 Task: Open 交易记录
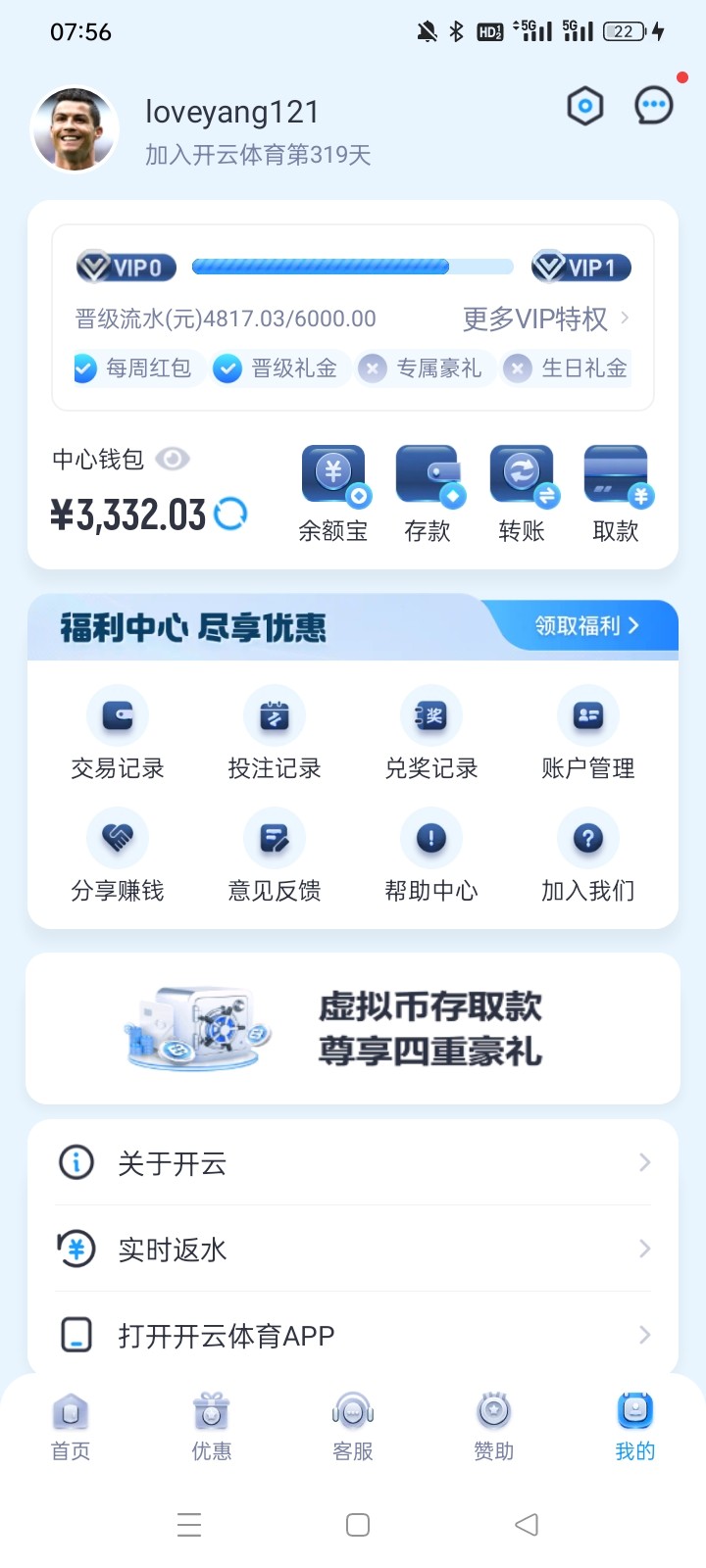point(118,733)
